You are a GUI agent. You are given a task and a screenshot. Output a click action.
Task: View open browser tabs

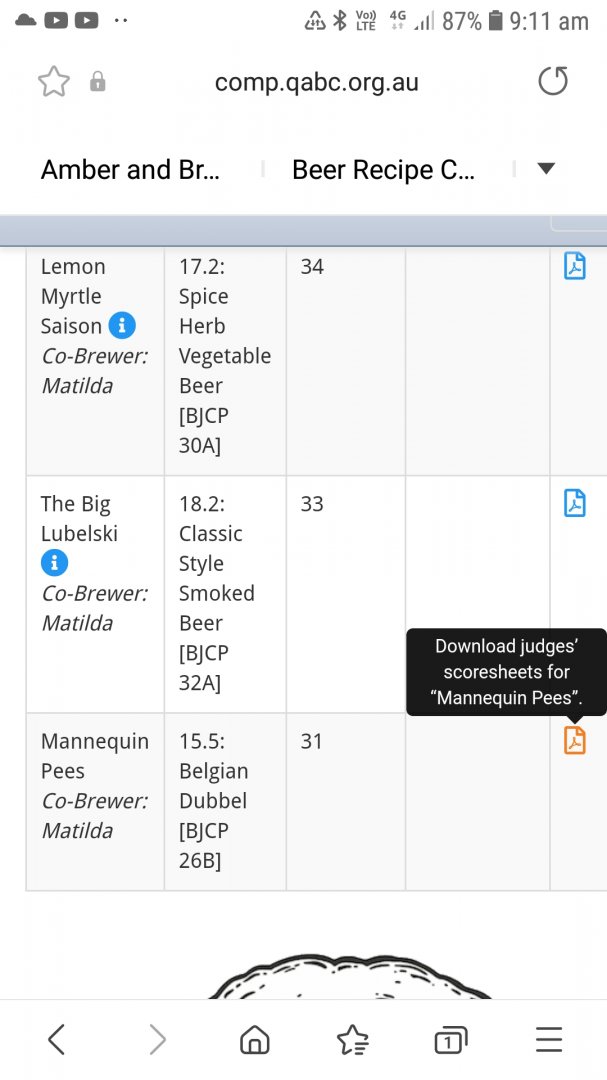coord(451,1041)
